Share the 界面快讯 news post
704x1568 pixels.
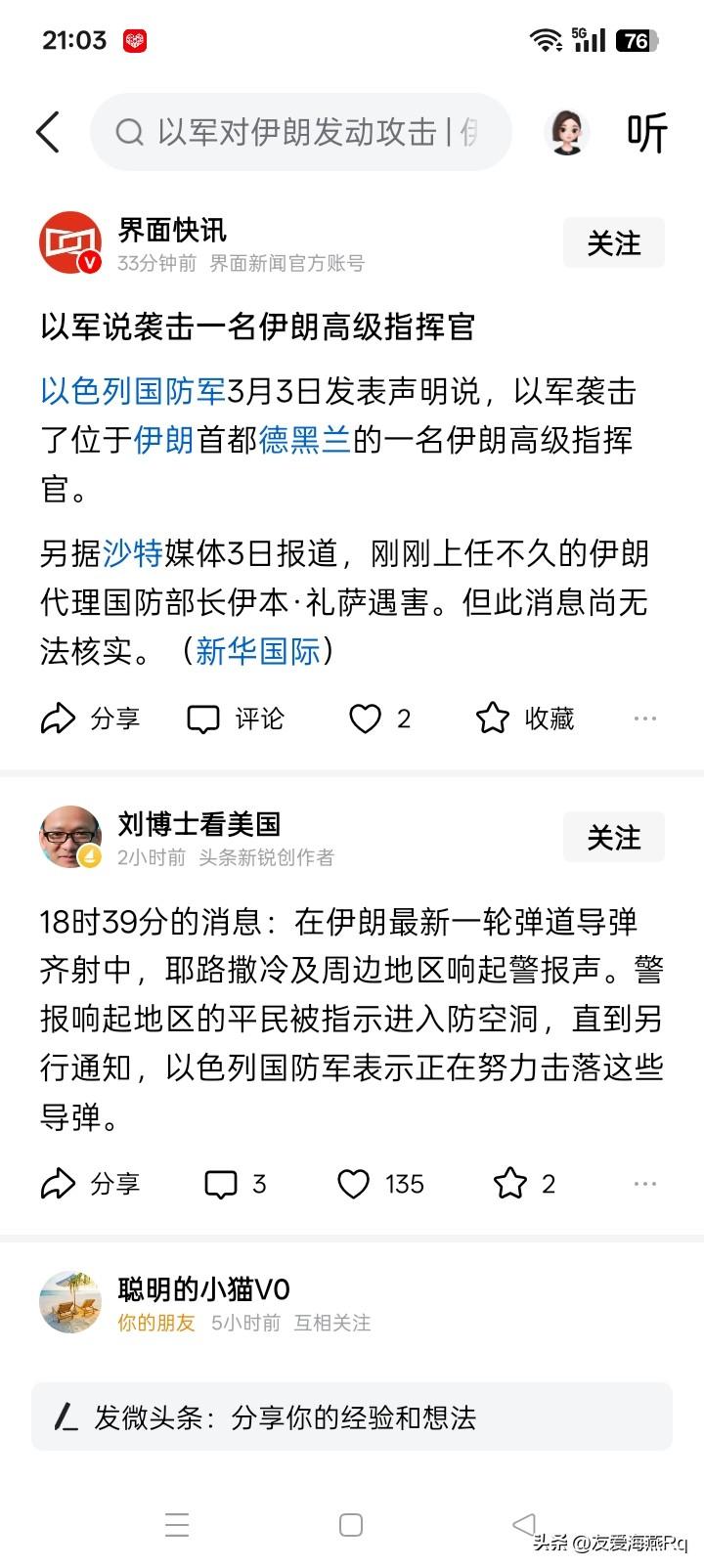pos(90,719)
